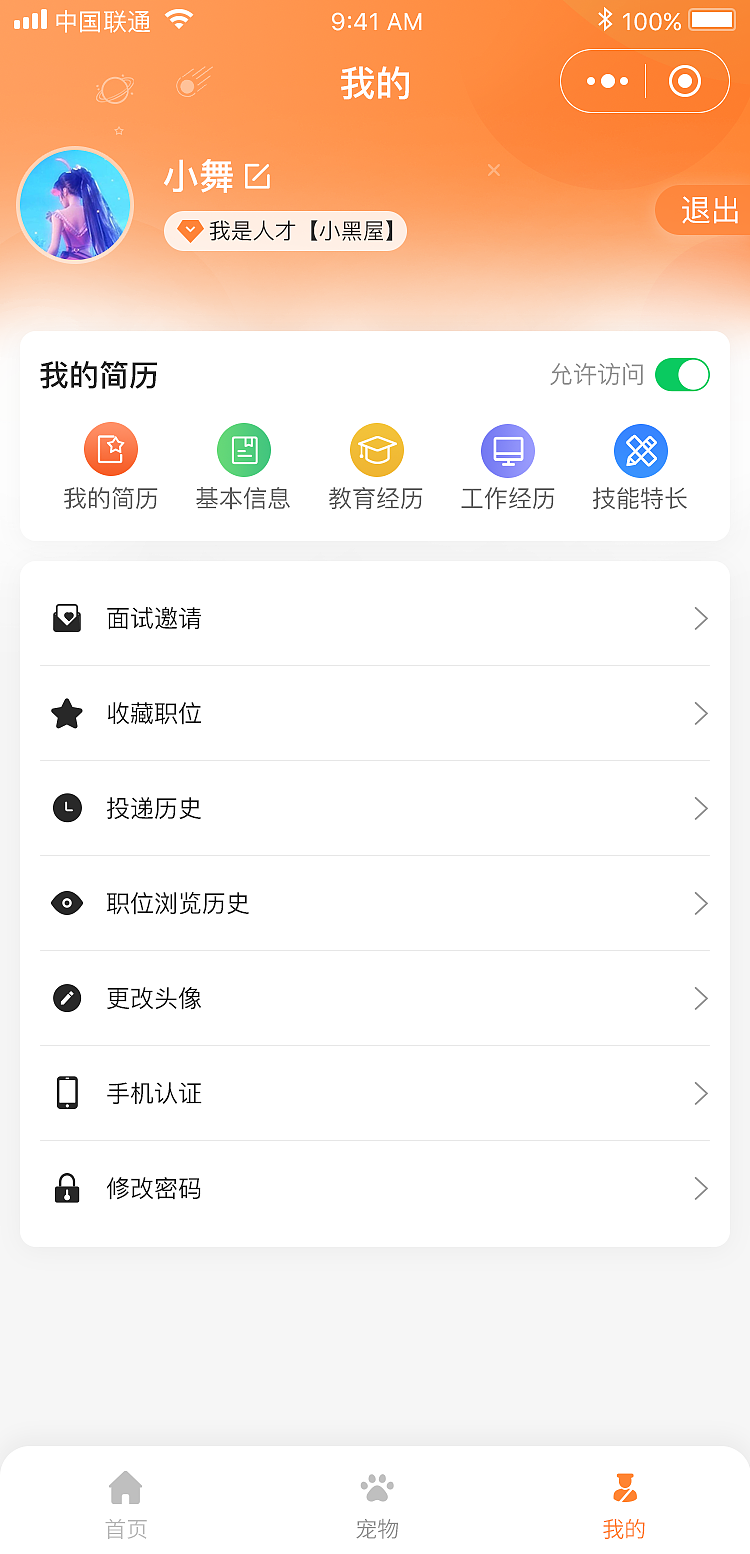
Task: View 职位浏览历史 browsing history
Action: tap(375, 903)
